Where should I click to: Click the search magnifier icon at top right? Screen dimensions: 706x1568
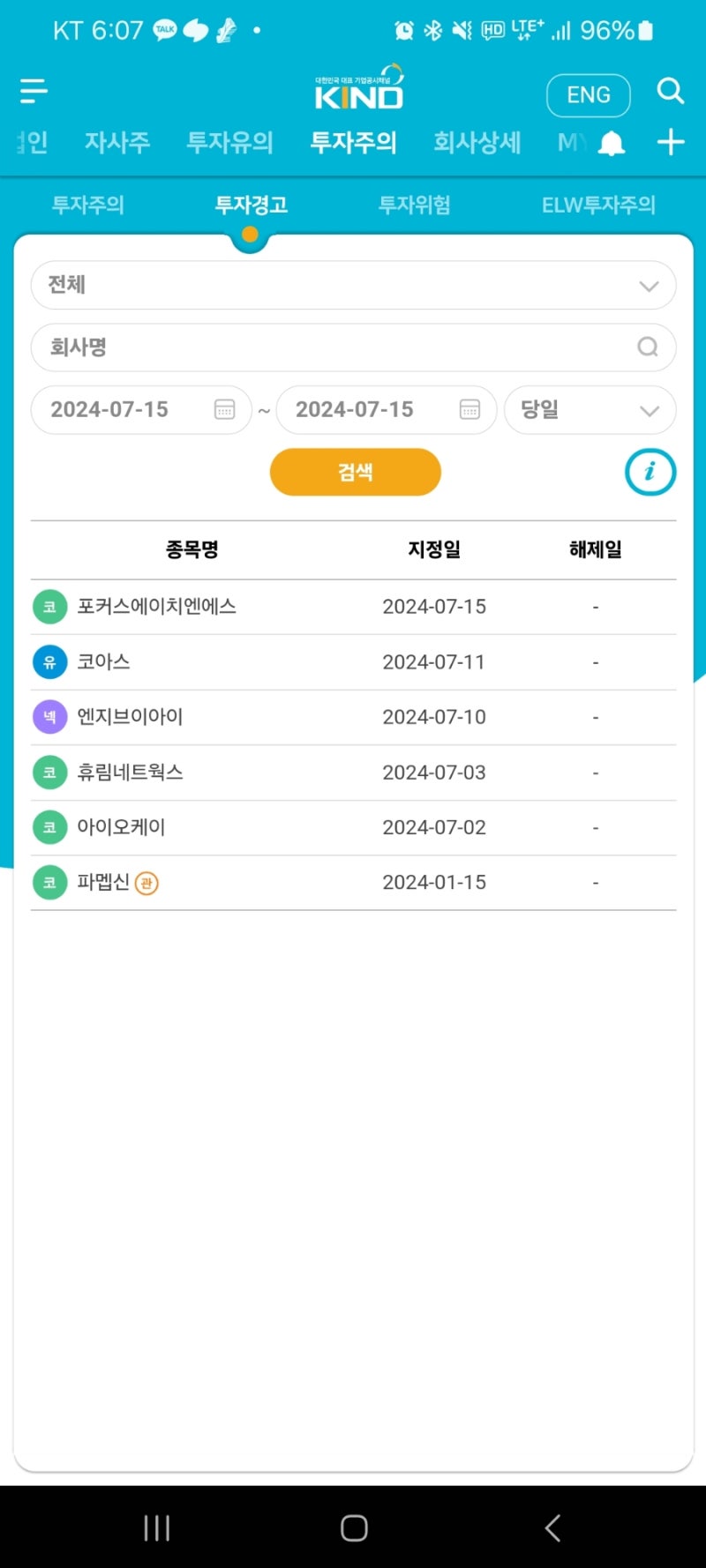pos(671,91)
